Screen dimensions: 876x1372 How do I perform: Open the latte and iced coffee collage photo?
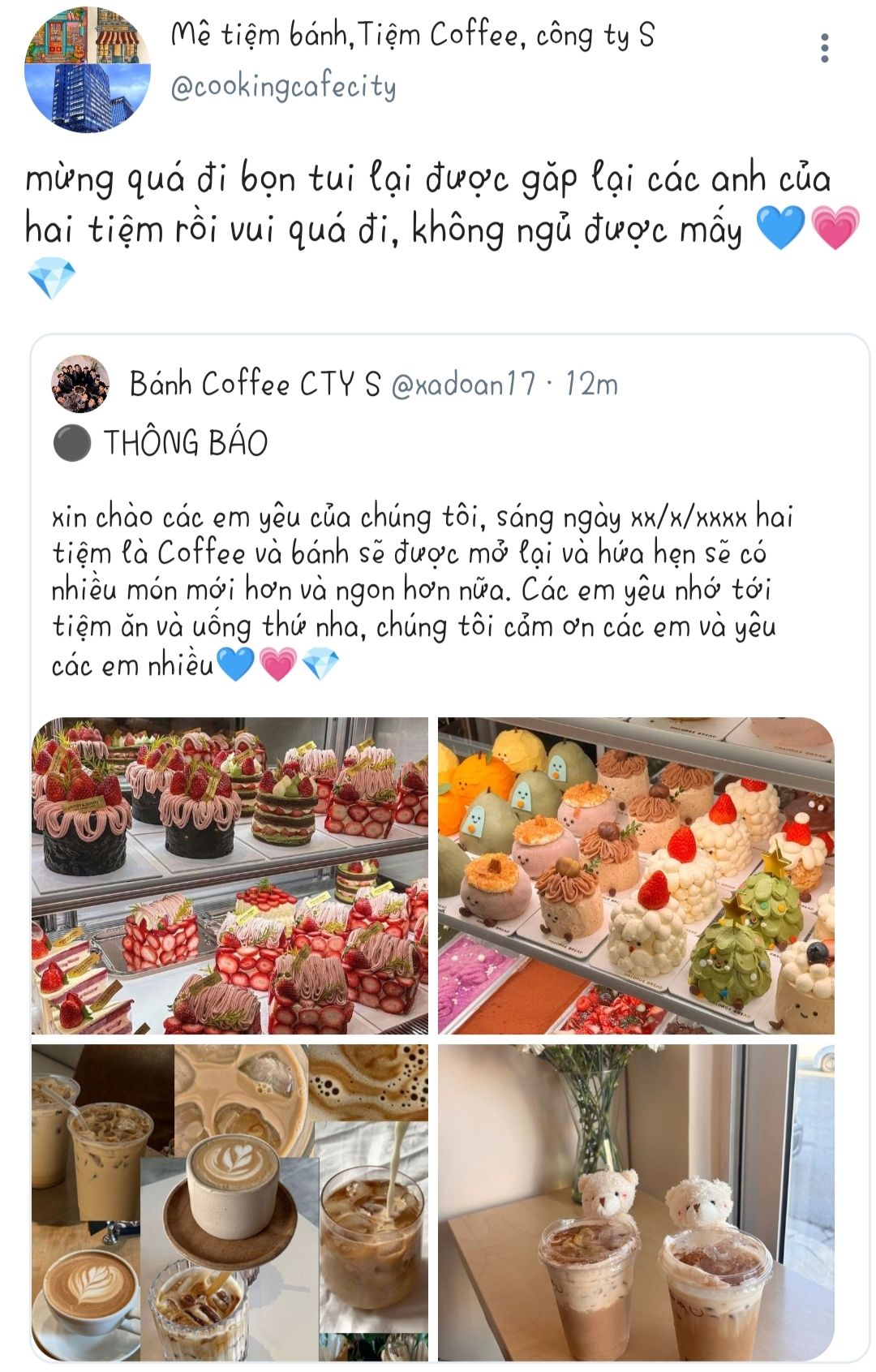pos(230,1202)
